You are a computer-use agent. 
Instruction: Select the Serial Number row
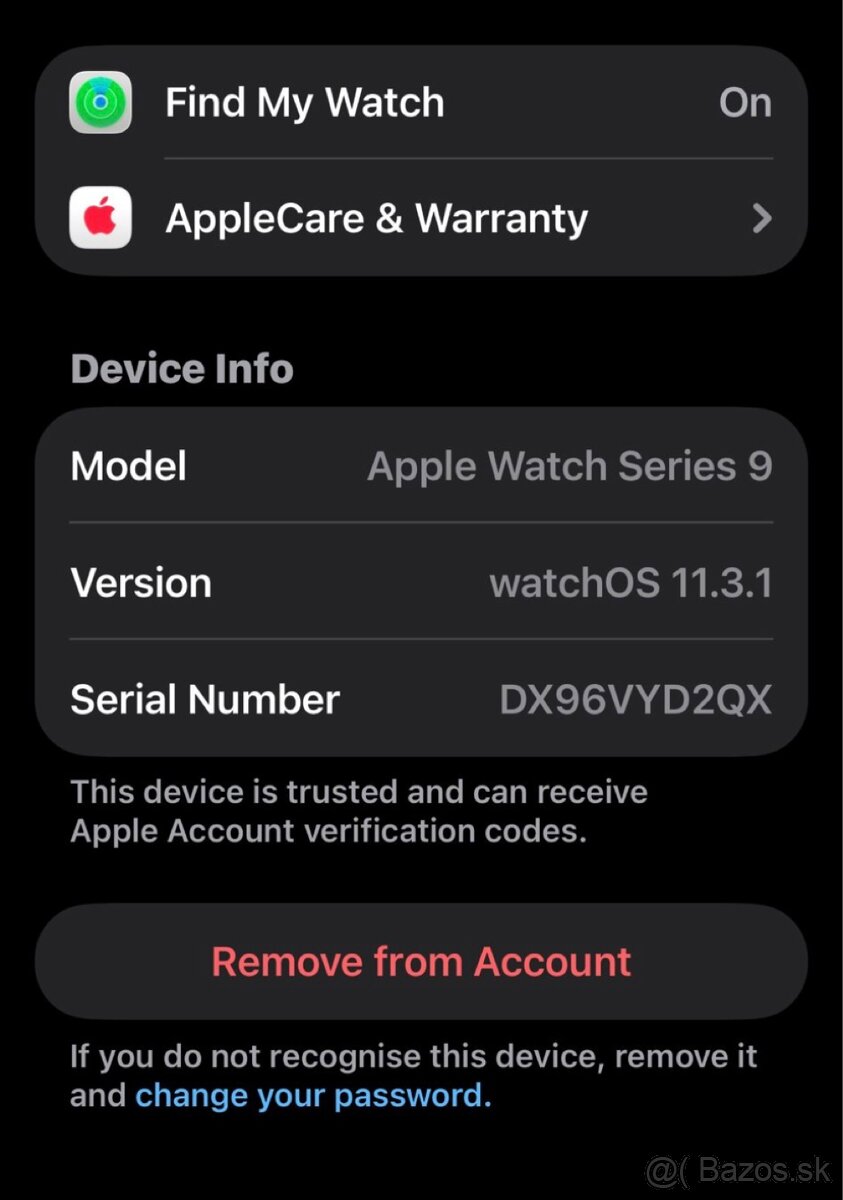pos(420,699)
